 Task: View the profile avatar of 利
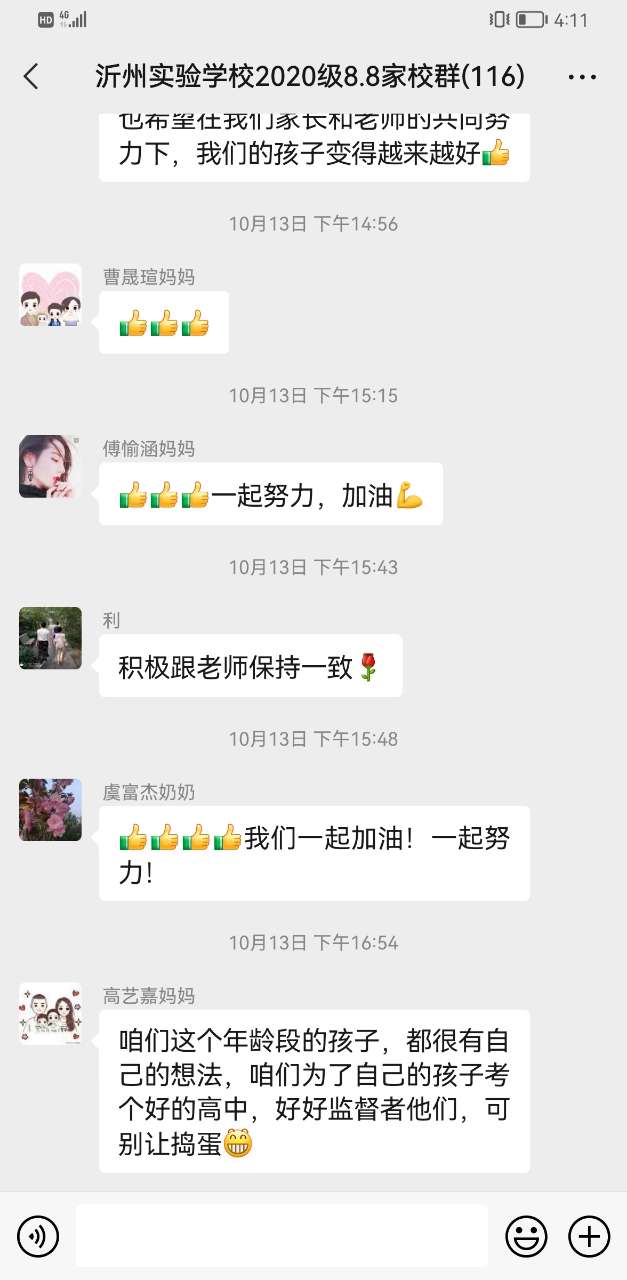coord(50,638)
